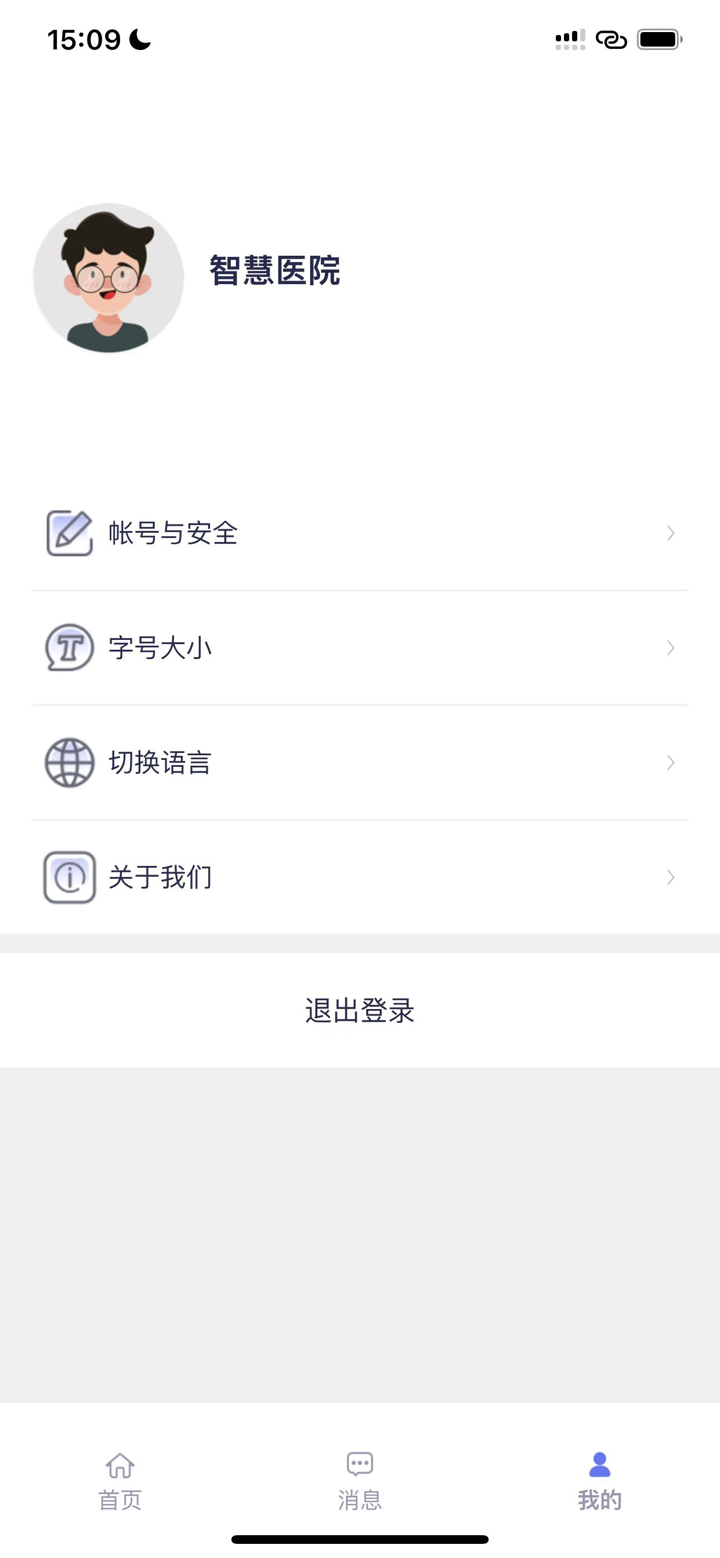Open 关于我们 with its disclosure arrow

[670, 877]
